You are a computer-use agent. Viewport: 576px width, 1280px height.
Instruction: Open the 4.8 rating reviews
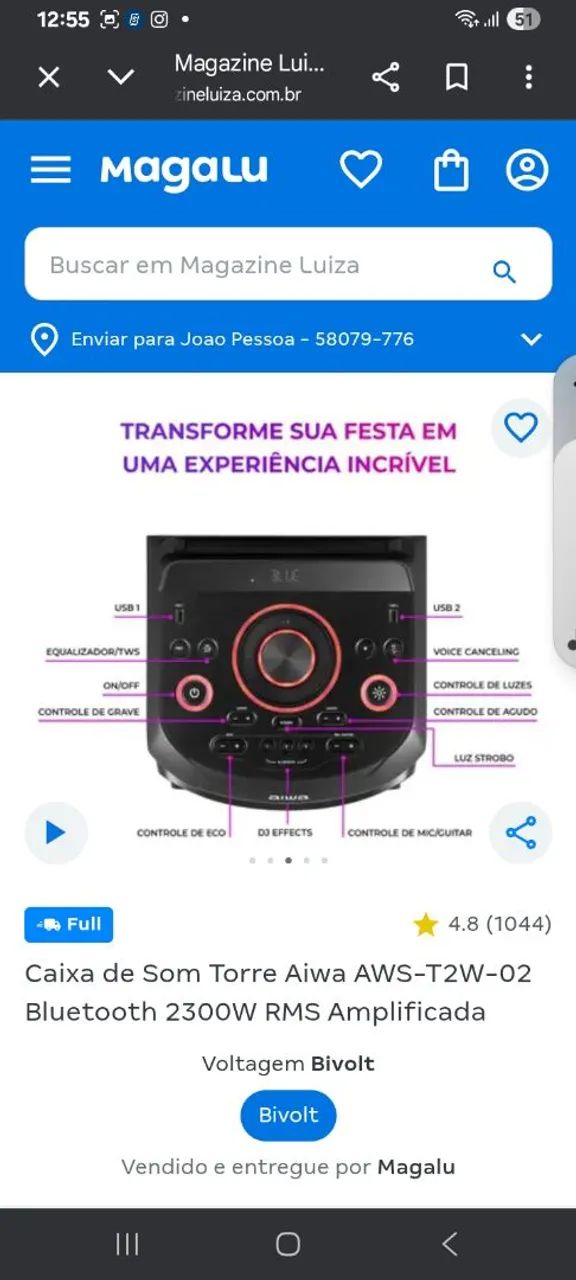482,924
